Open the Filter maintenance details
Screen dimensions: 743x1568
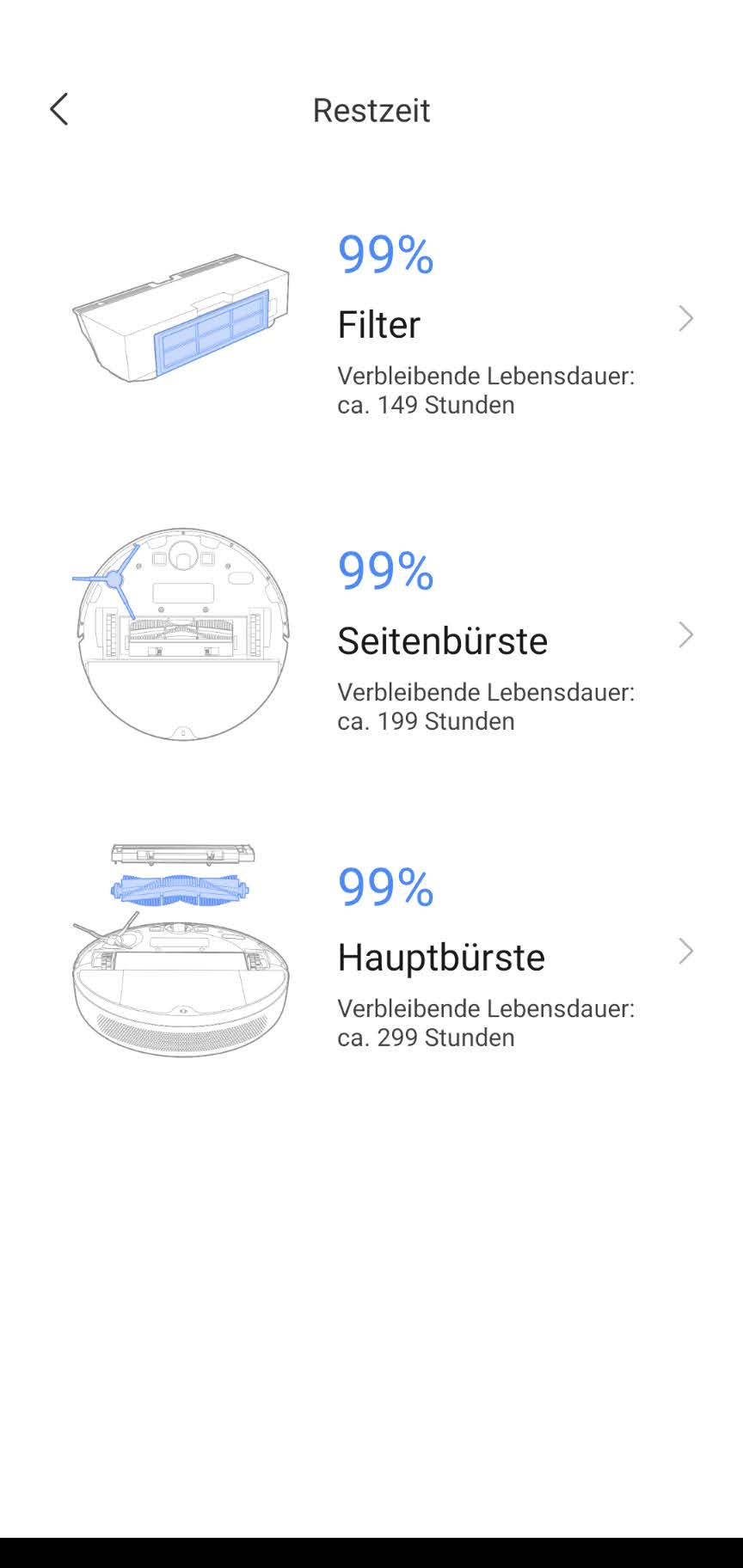(685, 319)
